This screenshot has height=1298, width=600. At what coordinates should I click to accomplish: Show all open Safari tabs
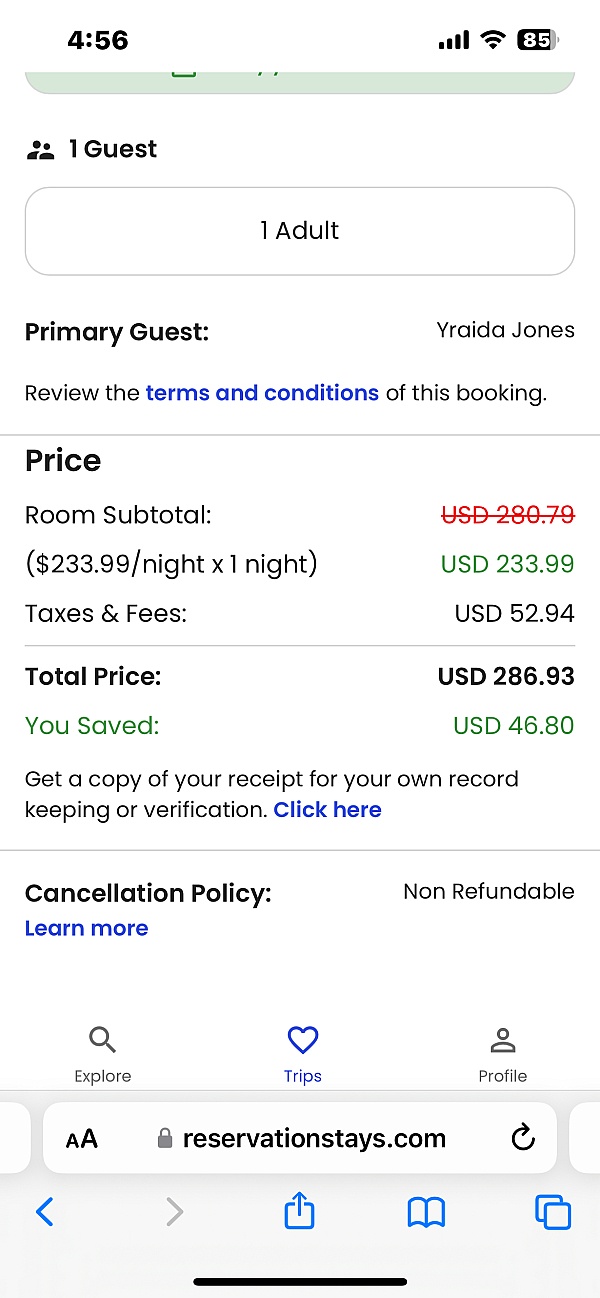click(553, 1213)
